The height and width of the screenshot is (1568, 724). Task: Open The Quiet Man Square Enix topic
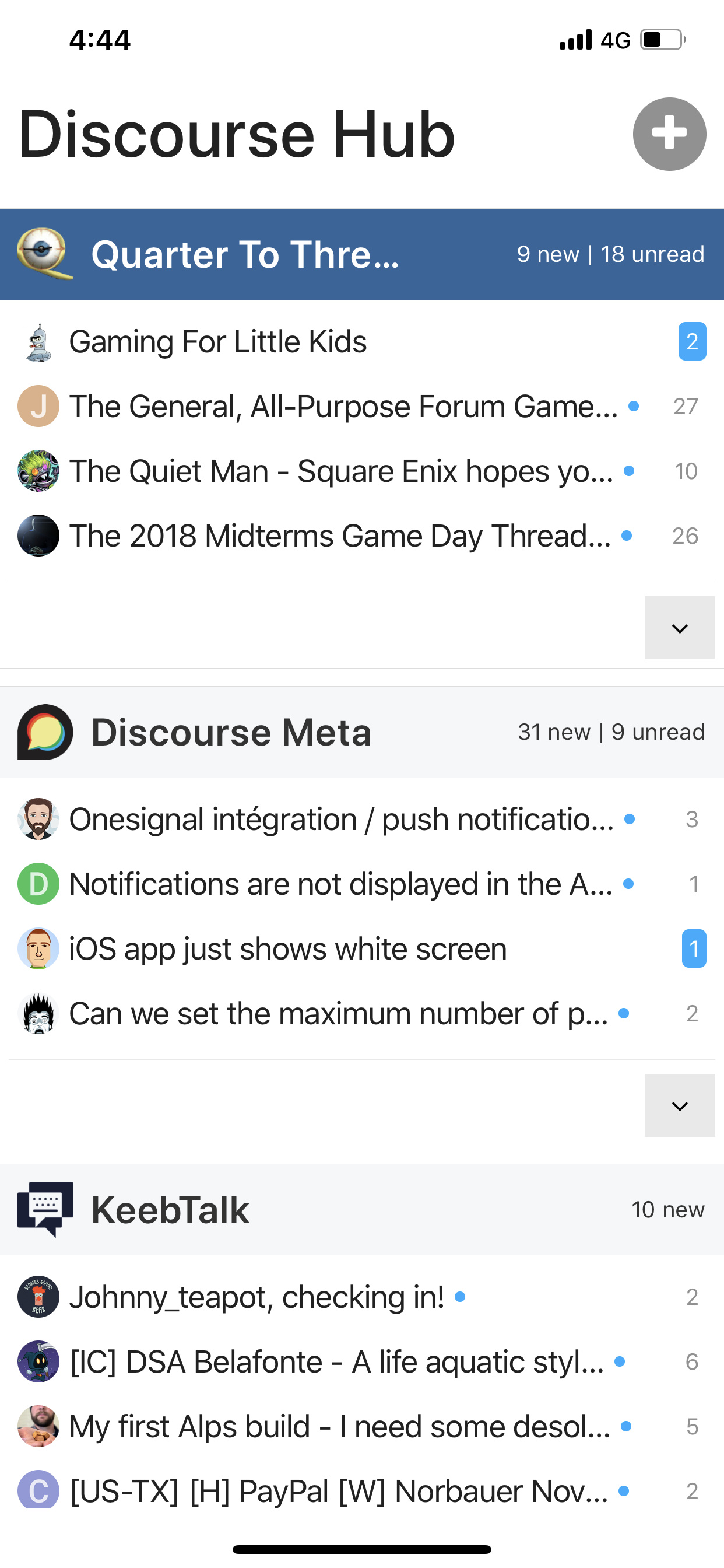tap(340, 471)
